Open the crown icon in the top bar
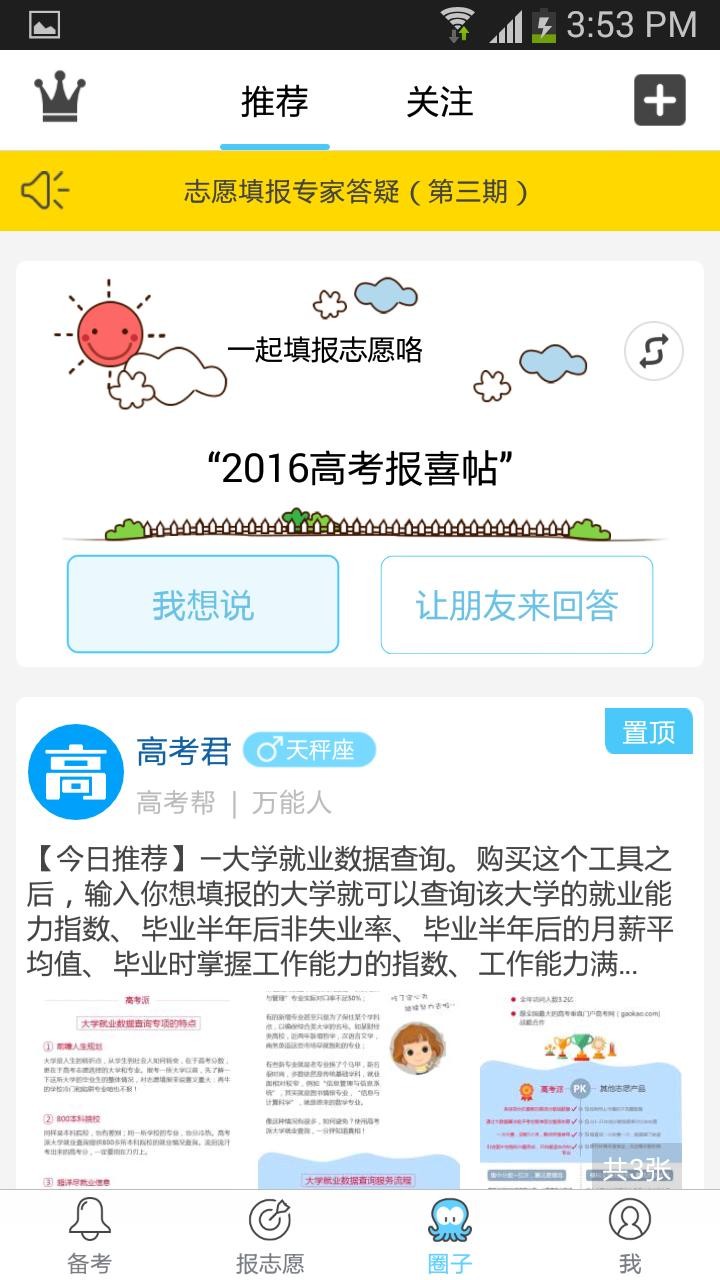This screenshot has height=1280, width=720. (x=60, y=98)
